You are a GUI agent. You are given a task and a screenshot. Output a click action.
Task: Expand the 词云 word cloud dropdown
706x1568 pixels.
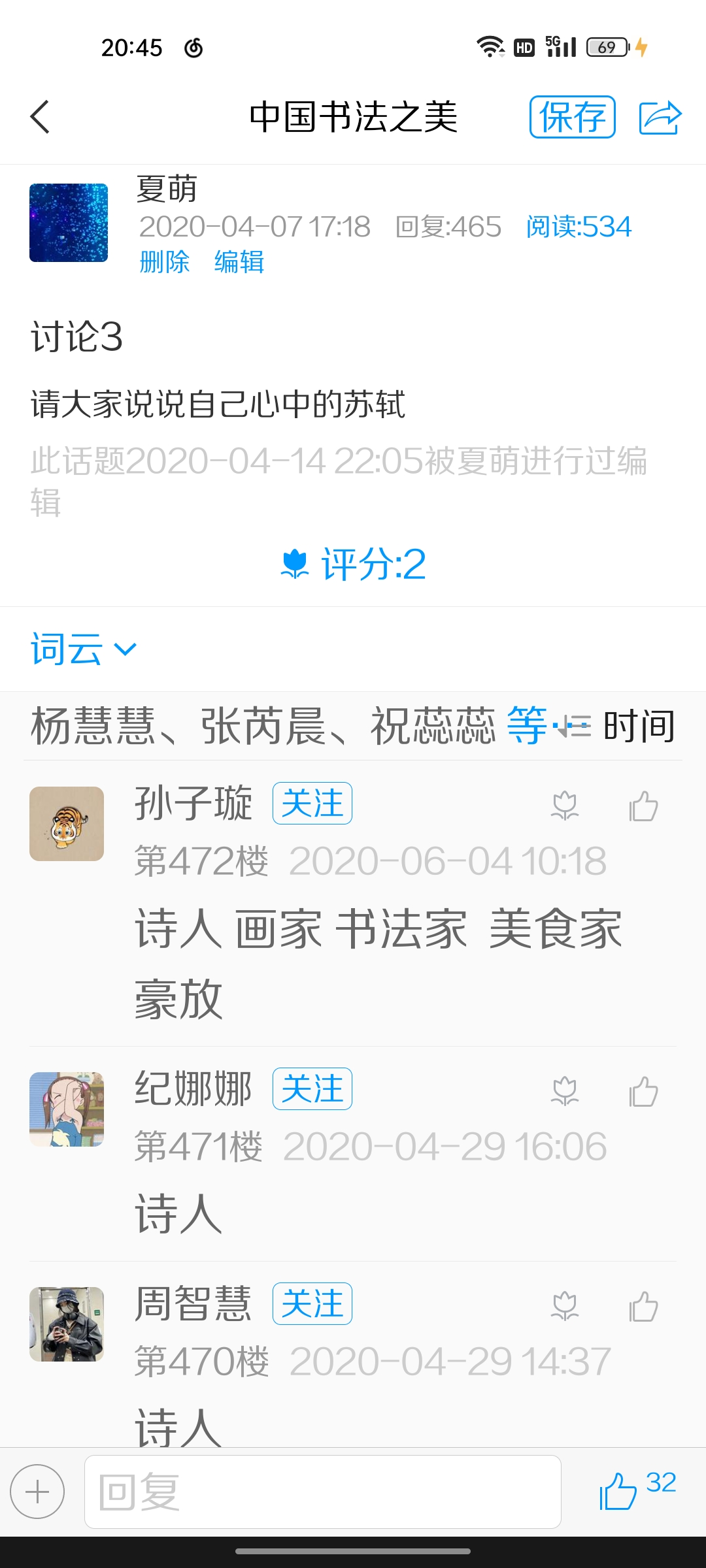[x=83, y=649]
